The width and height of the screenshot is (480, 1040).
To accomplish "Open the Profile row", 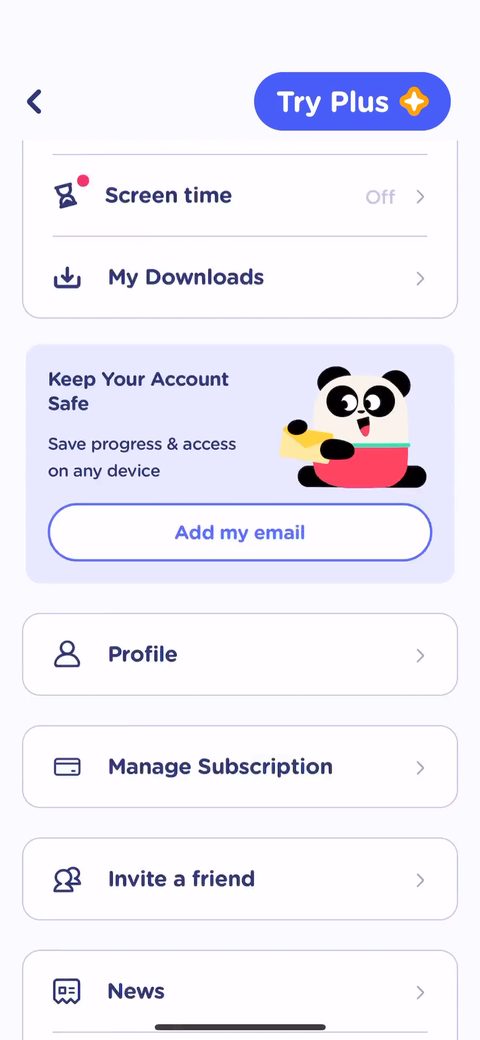I will (240, 654).
